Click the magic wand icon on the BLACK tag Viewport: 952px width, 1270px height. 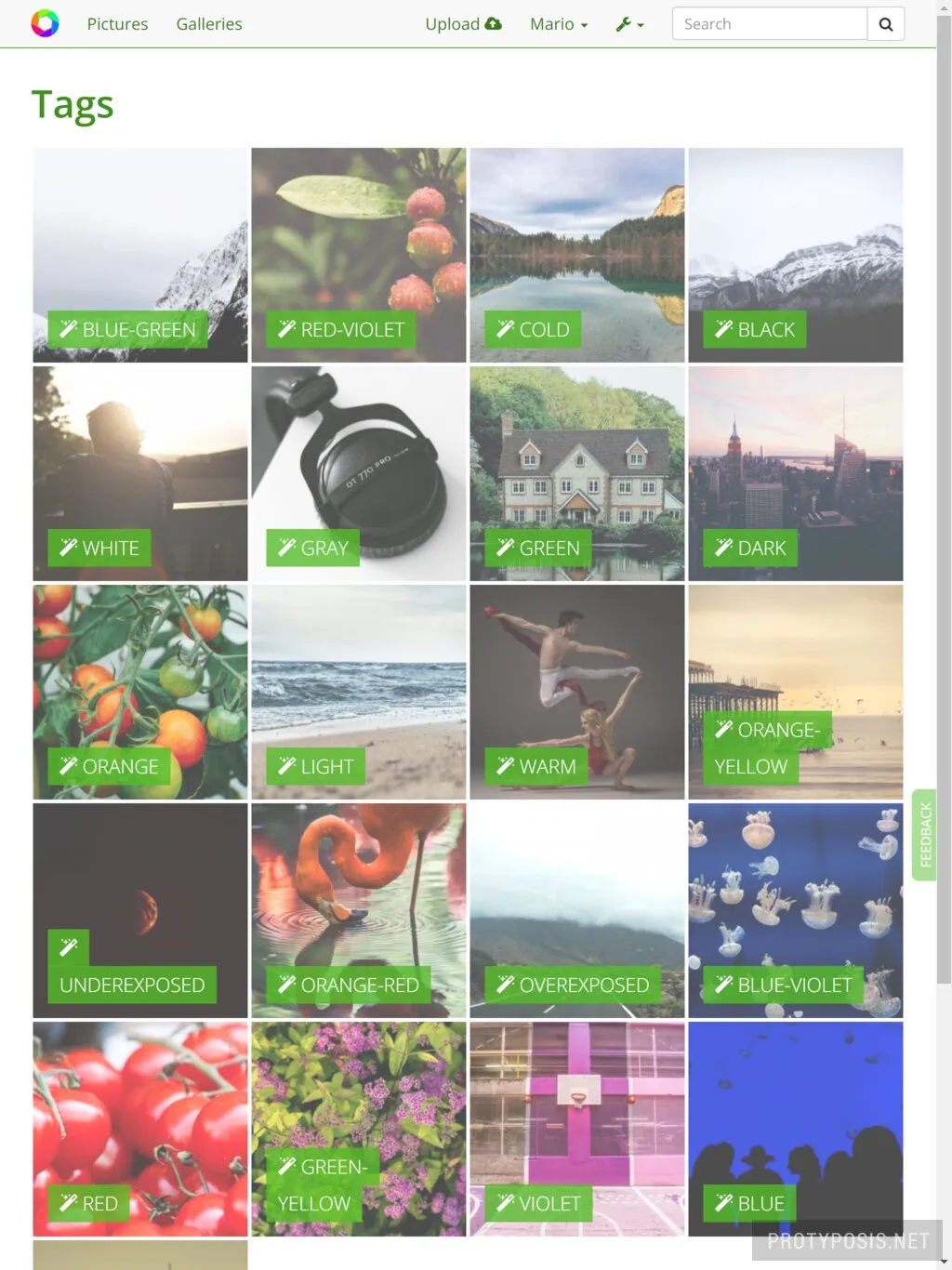pyautogui.click(x=723, y=329)
